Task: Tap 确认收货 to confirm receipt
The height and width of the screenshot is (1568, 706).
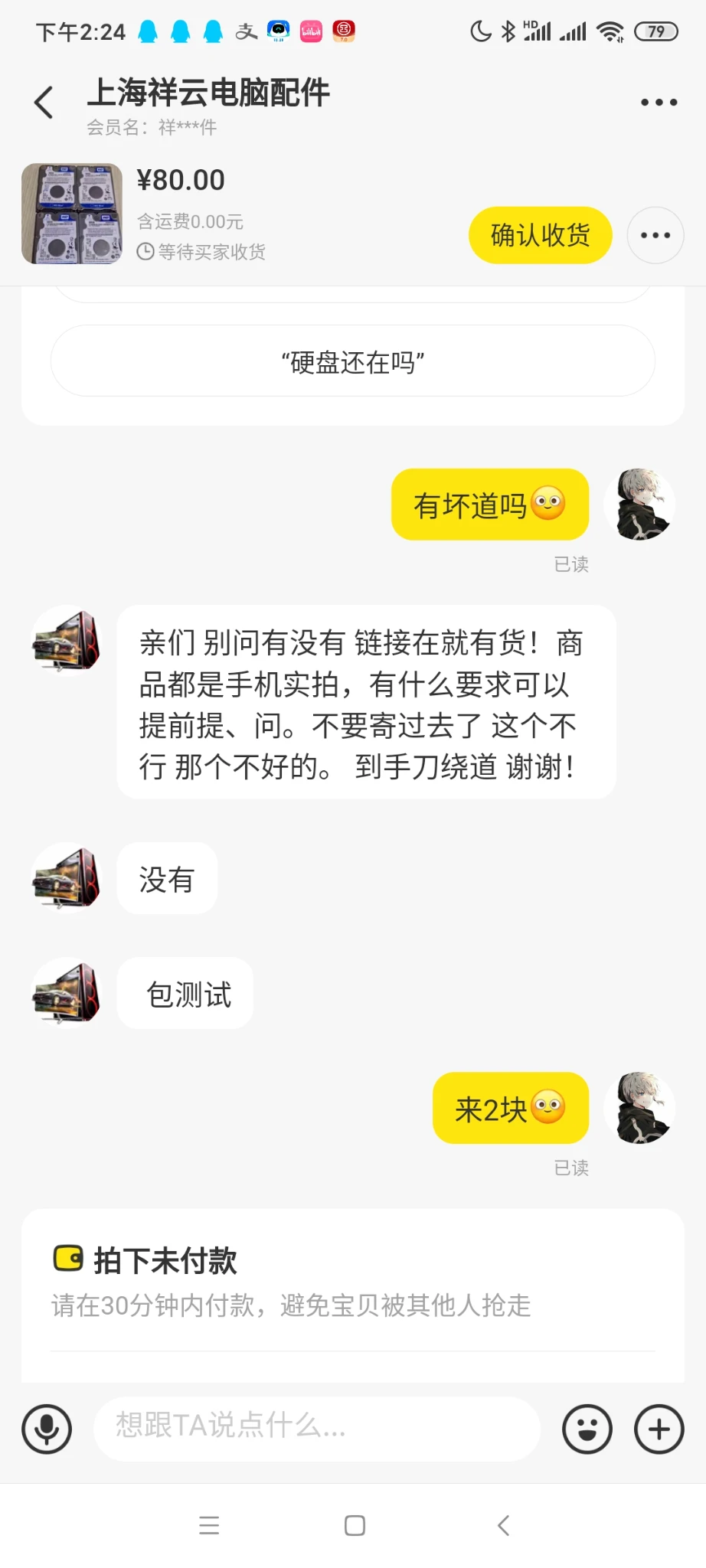Action: 540,235
